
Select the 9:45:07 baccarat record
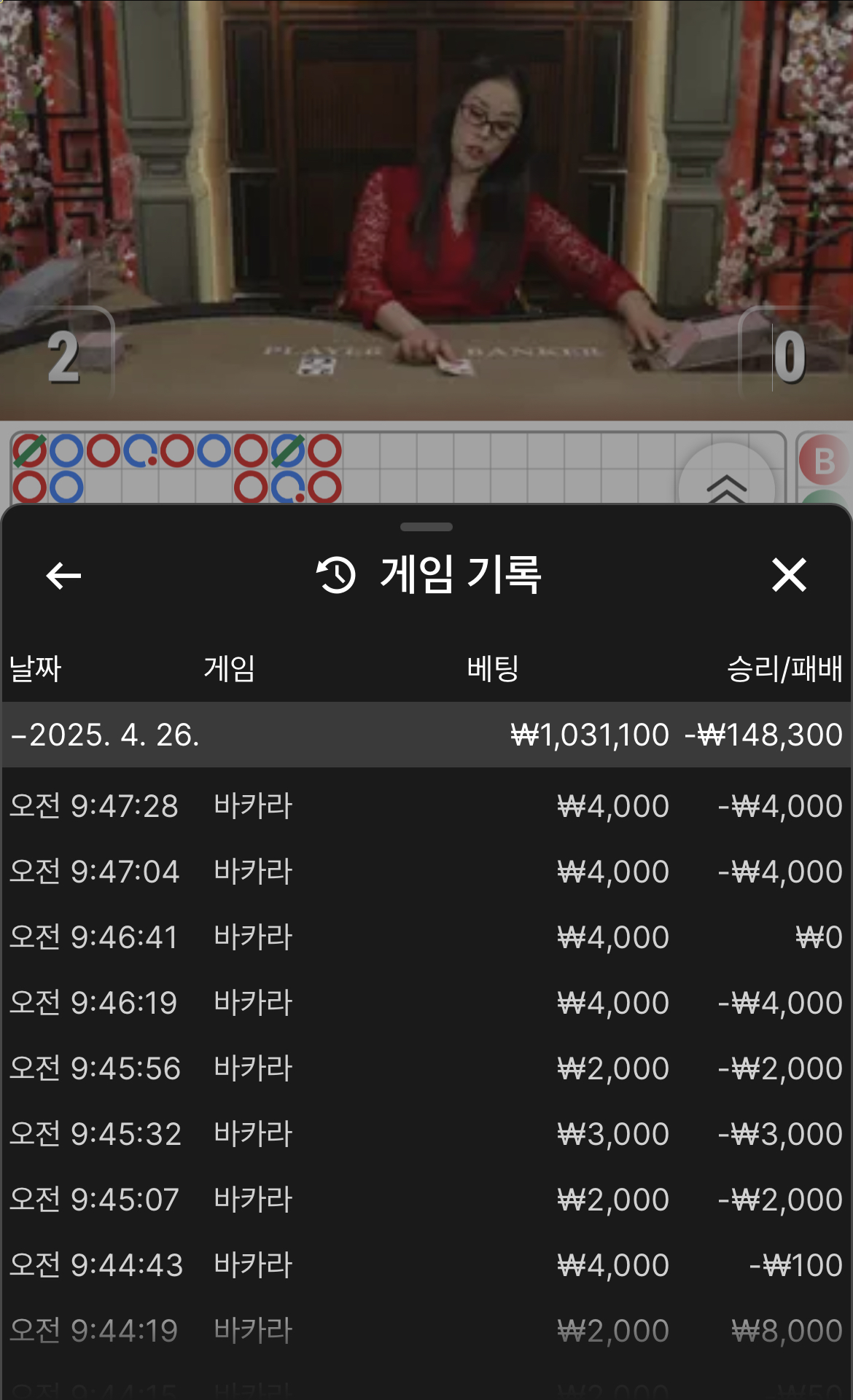coord(426,1200)
